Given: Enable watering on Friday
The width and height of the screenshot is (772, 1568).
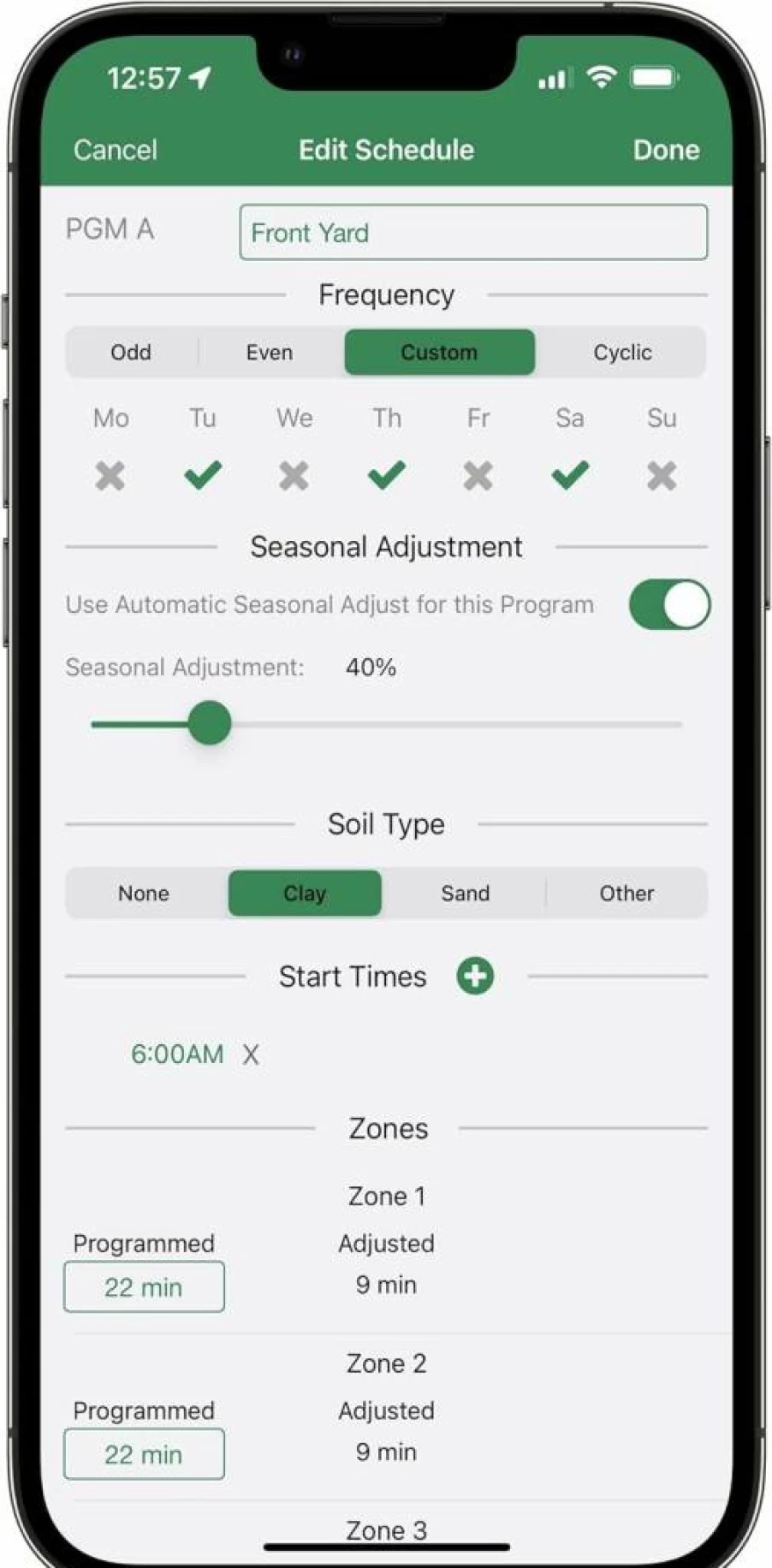Looking at the screenshot, I should click(478, 475).
